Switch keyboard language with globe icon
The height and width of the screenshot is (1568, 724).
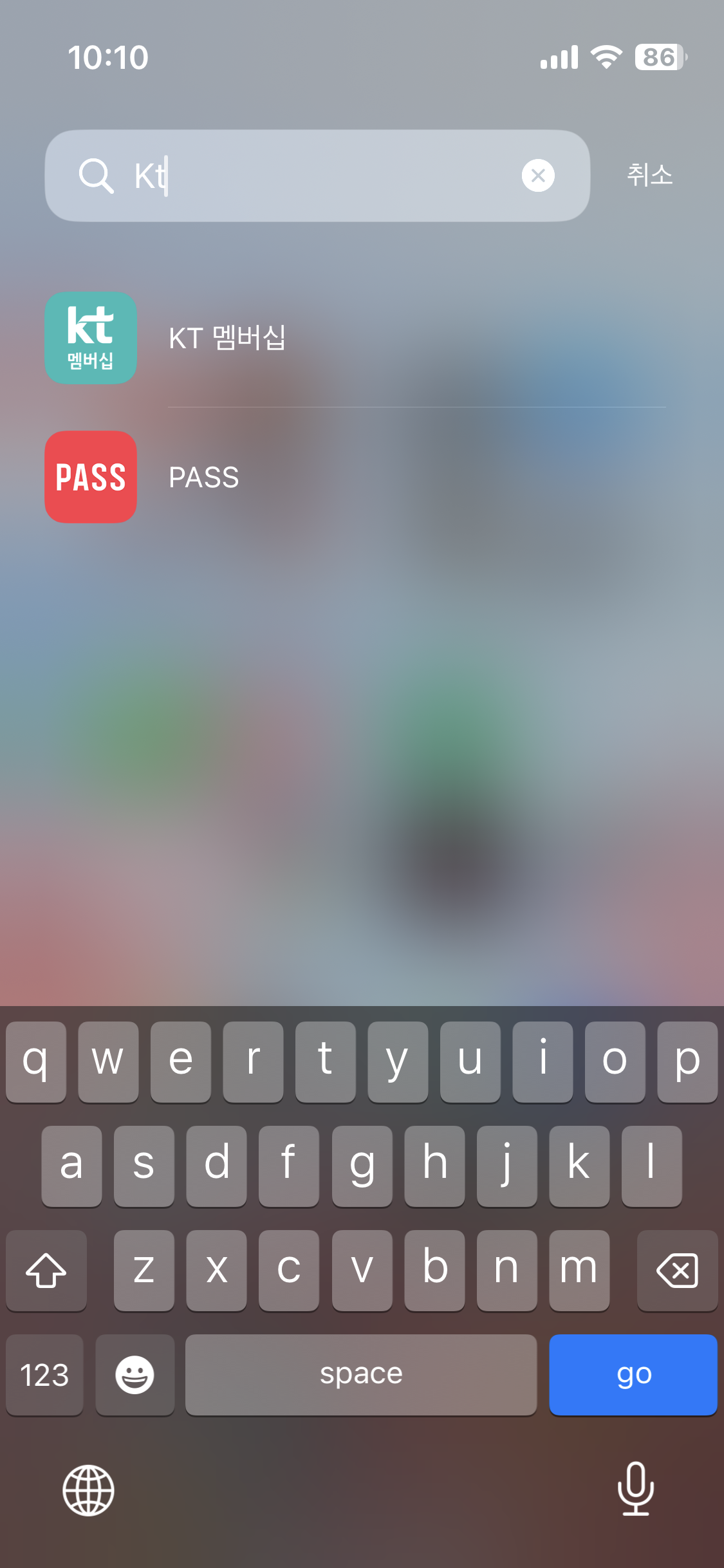(x=88, y=1490)
